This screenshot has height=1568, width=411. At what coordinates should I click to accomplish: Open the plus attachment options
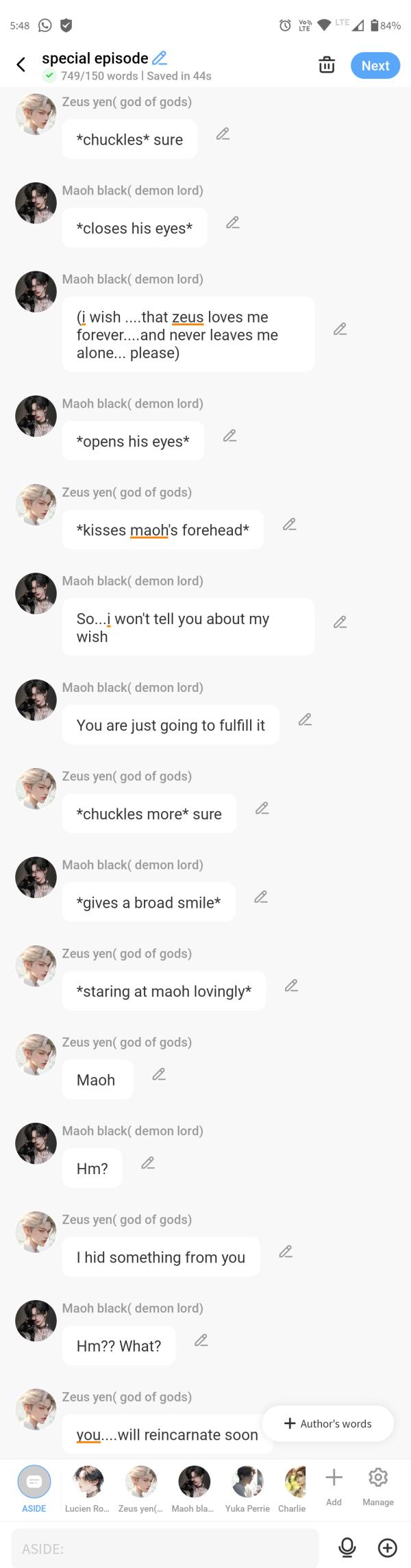pyautogui.click(x=388, y=1547)
